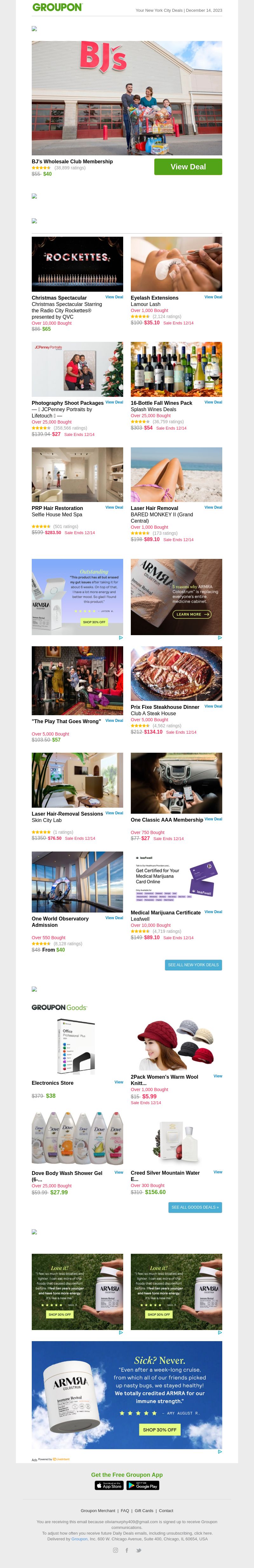Get the app on Google Play
The image size is (254, 1568).
[x=143, y=1486]
